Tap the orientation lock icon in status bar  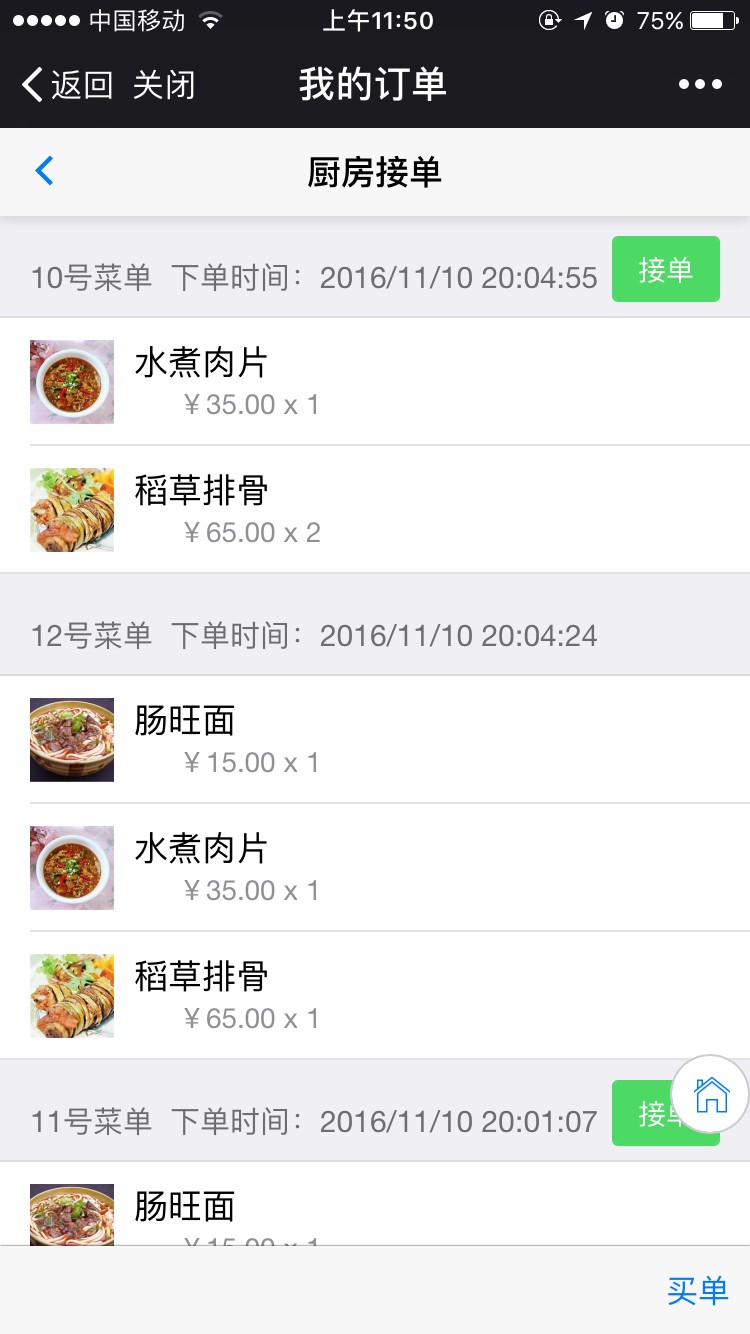tap(550, 18)
